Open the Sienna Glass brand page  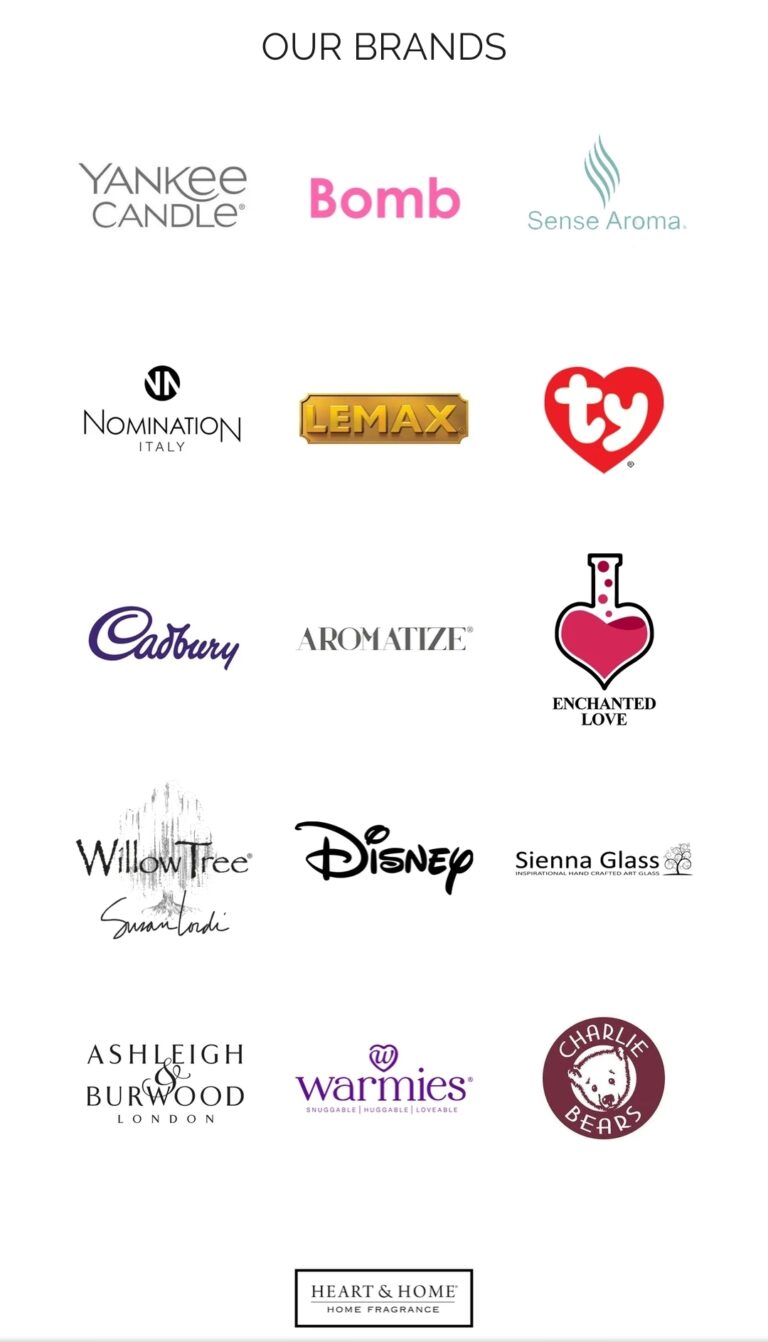[x=604, y=860]
